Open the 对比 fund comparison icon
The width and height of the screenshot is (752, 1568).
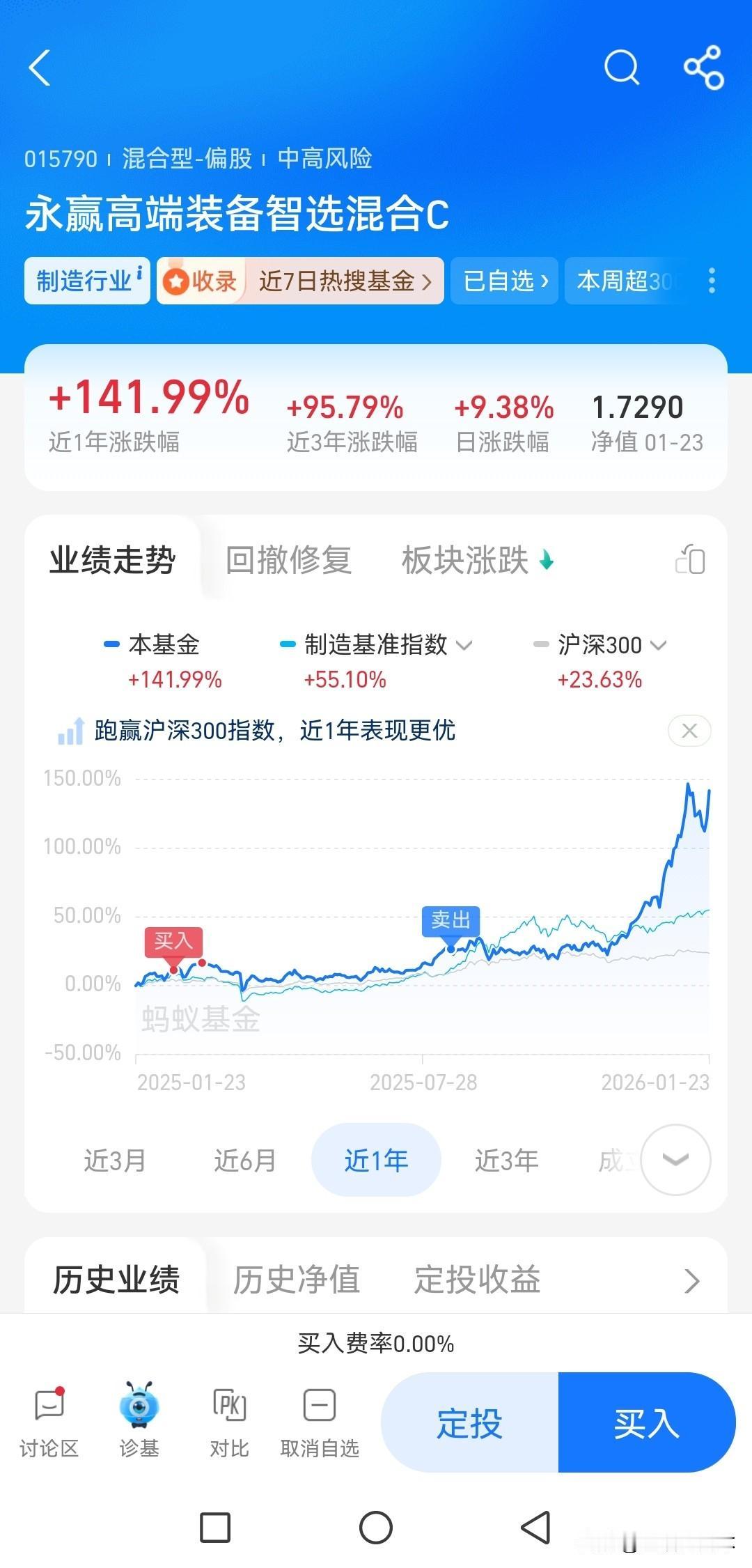(228, 1421)
